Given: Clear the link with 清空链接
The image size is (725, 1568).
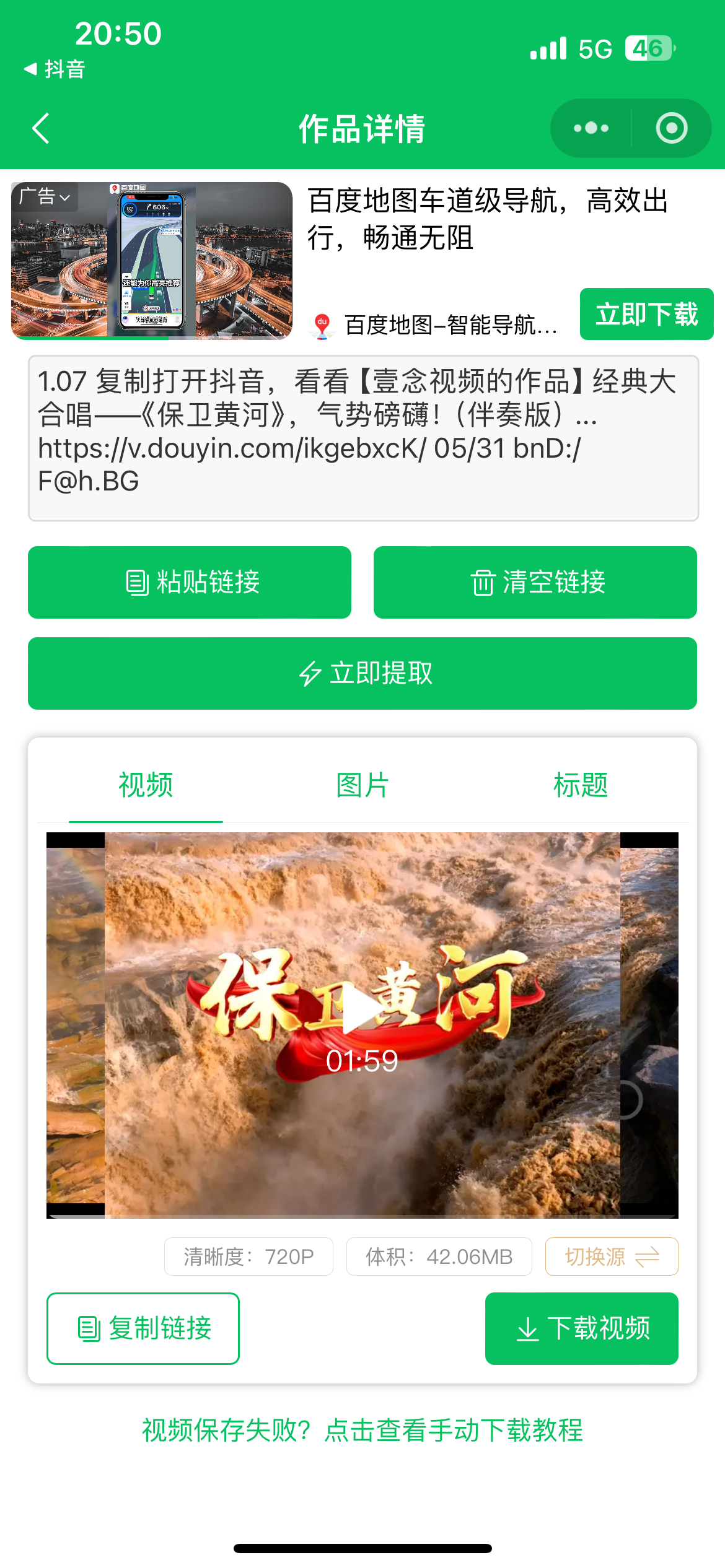Looking at the screenshot, I should pyautogui.click(x=535, y=582).
